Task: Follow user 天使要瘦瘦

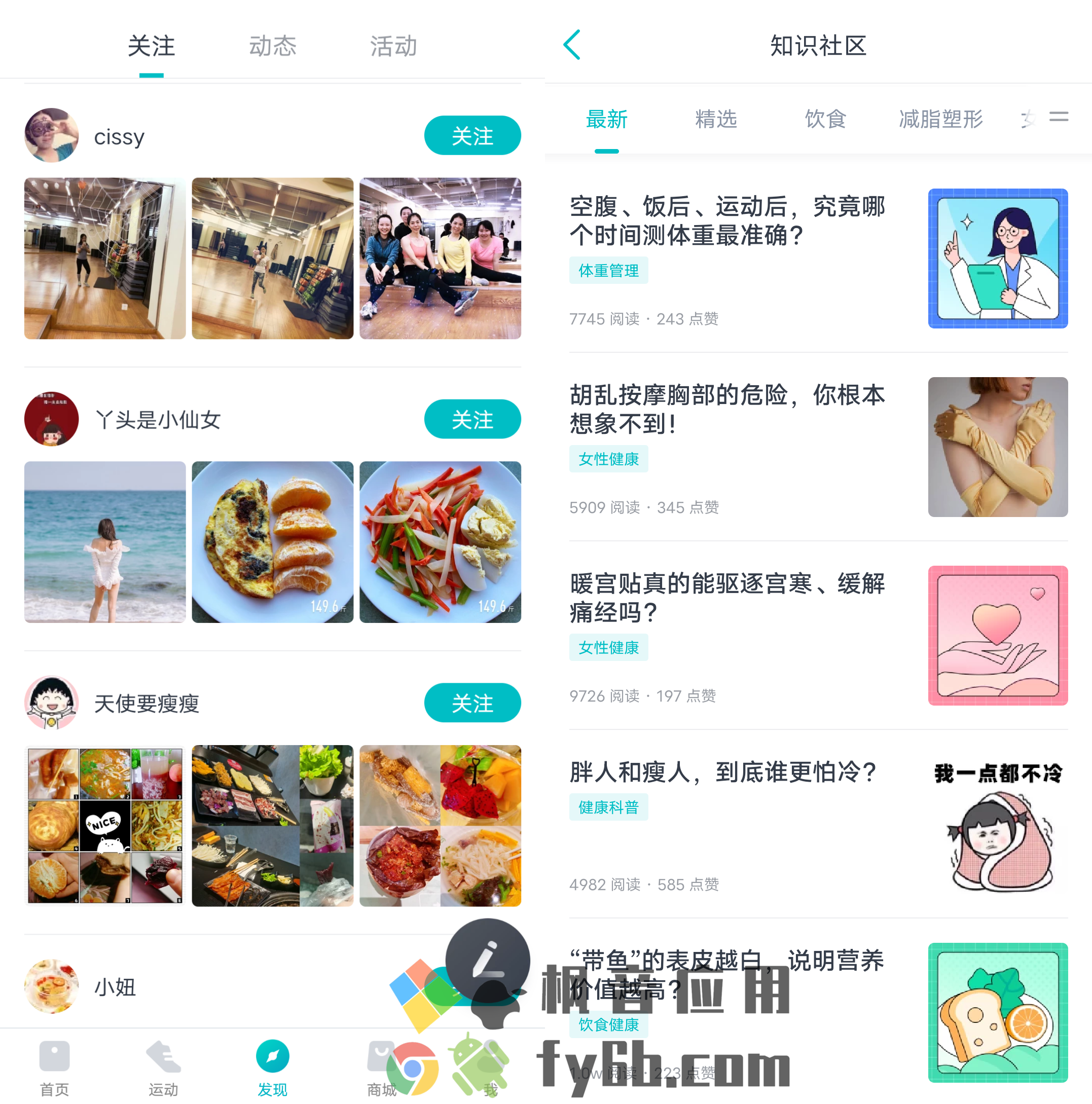Action: 472,703
